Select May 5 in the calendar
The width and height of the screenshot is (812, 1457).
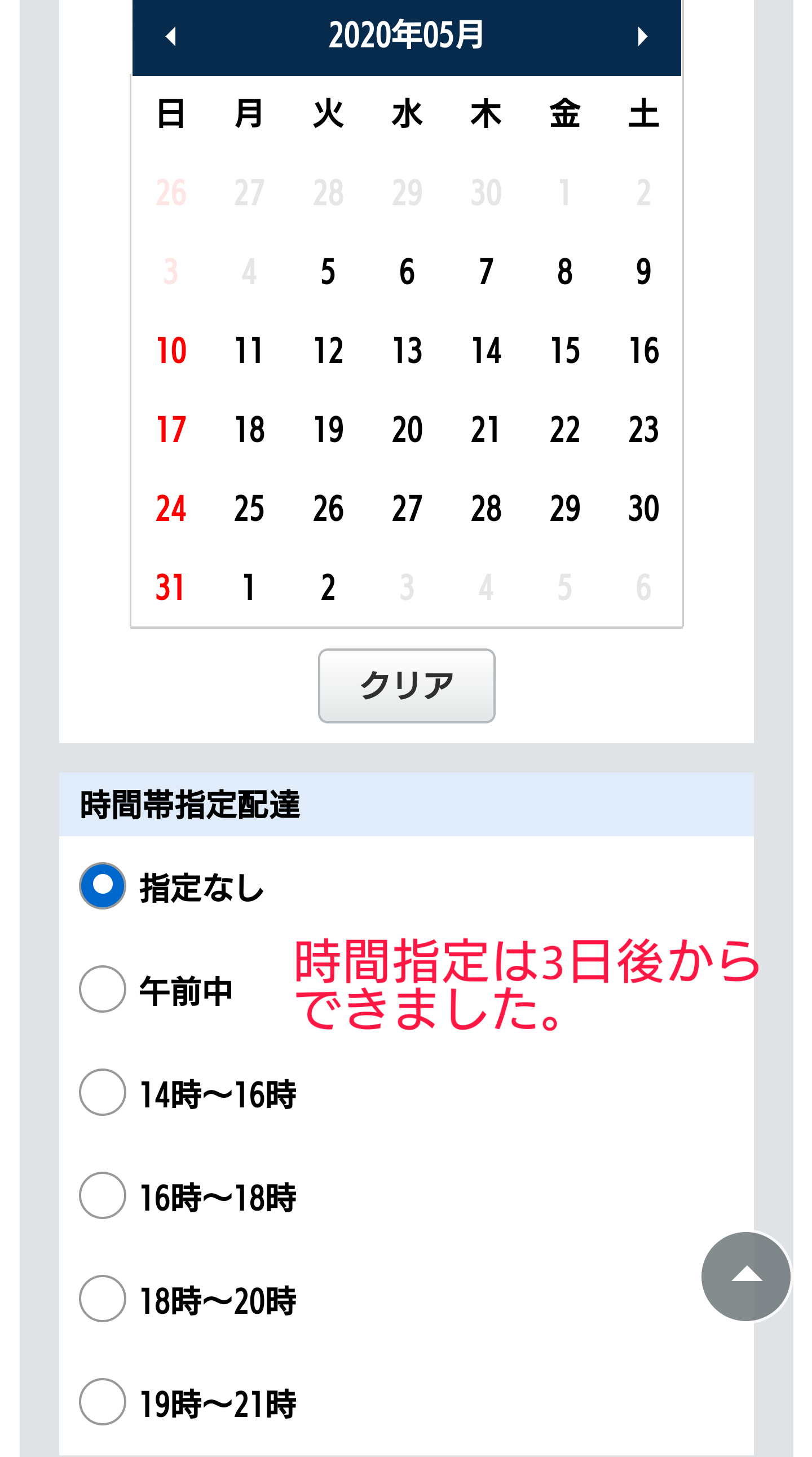coord(328,271)
